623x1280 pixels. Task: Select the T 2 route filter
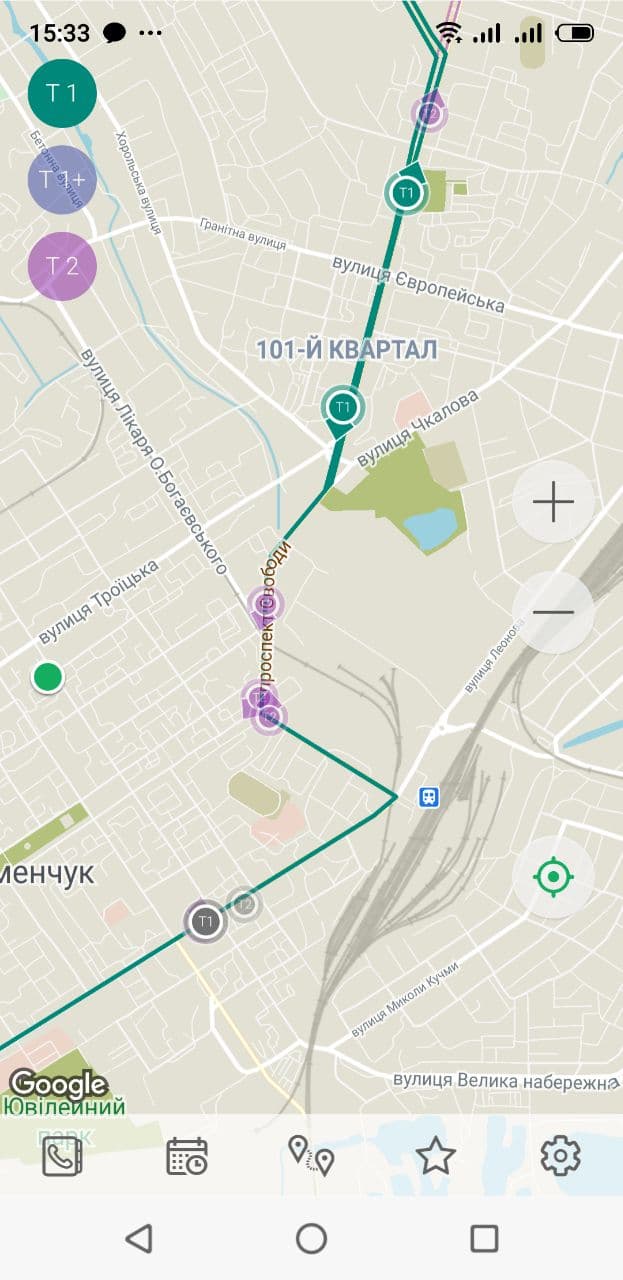[x=62, y=266]
